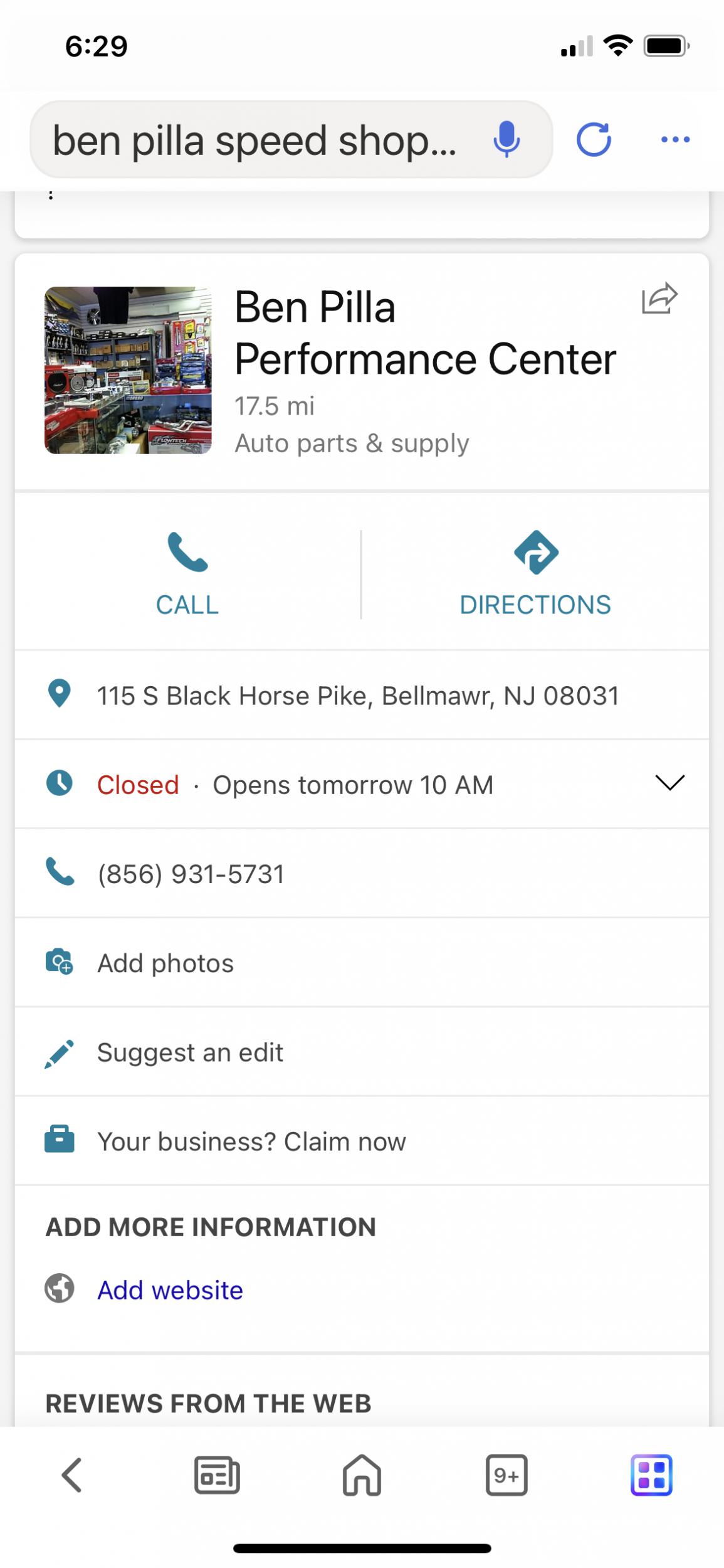Open the Ben Pilla store photo

click(x=128, y=370)
